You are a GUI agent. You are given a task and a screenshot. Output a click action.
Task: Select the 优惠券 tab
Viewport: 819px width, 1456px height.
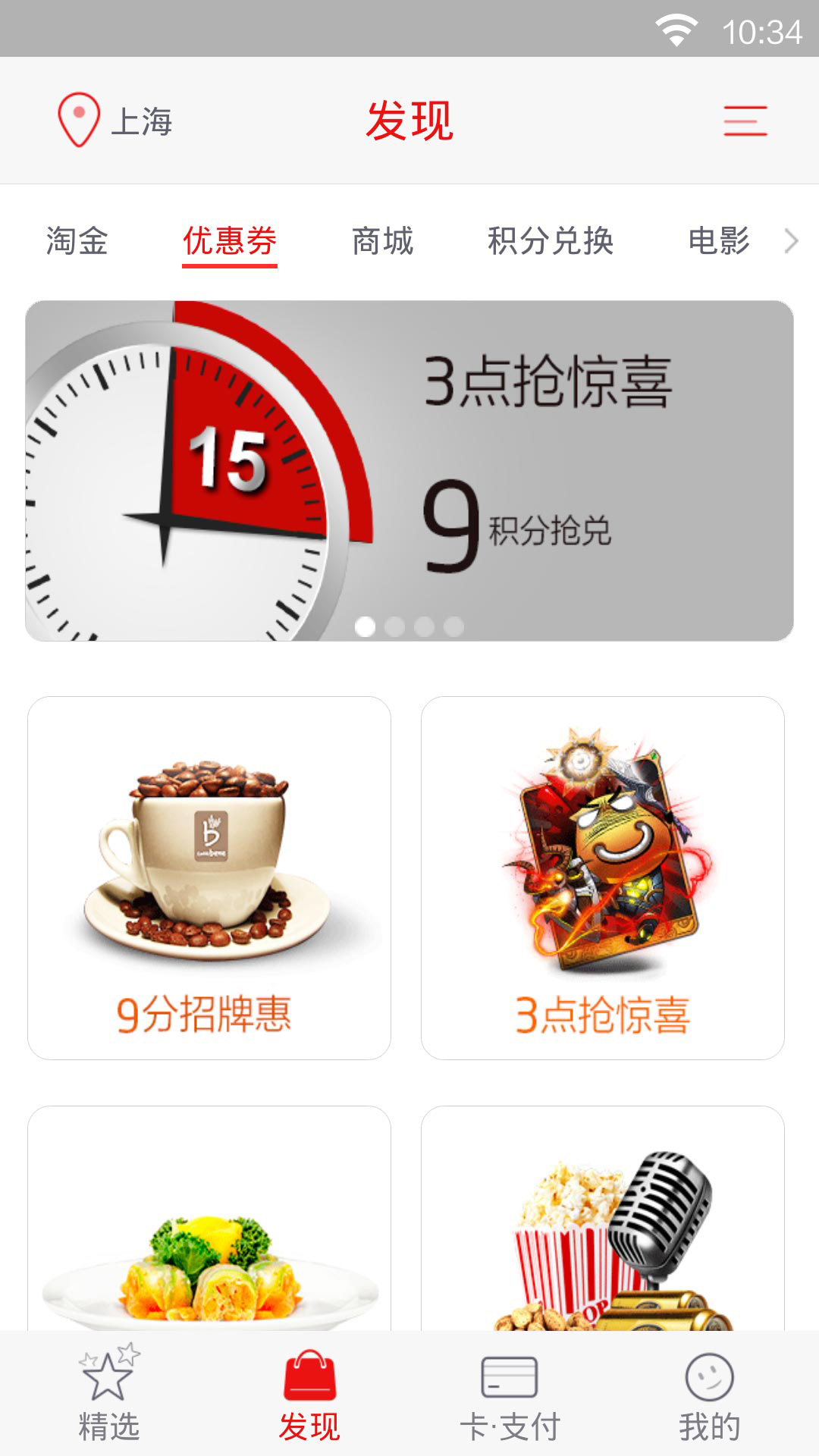pos(230,242)
